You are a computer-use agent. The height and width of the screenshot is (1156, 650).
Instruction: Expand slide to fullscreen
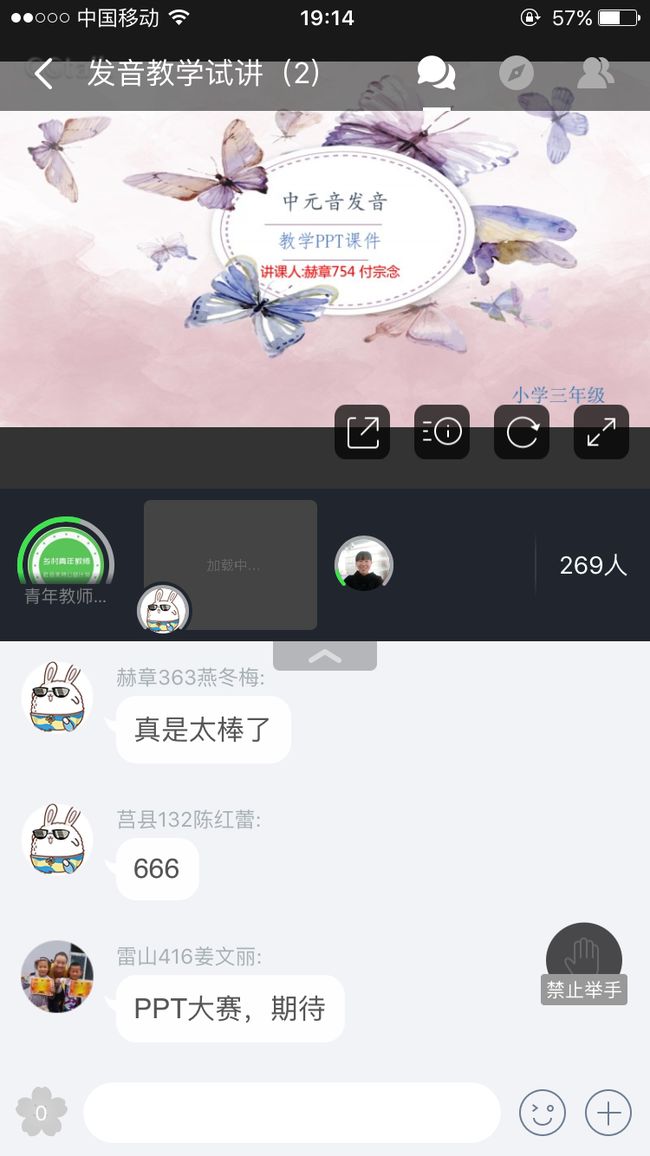[601, 432]
